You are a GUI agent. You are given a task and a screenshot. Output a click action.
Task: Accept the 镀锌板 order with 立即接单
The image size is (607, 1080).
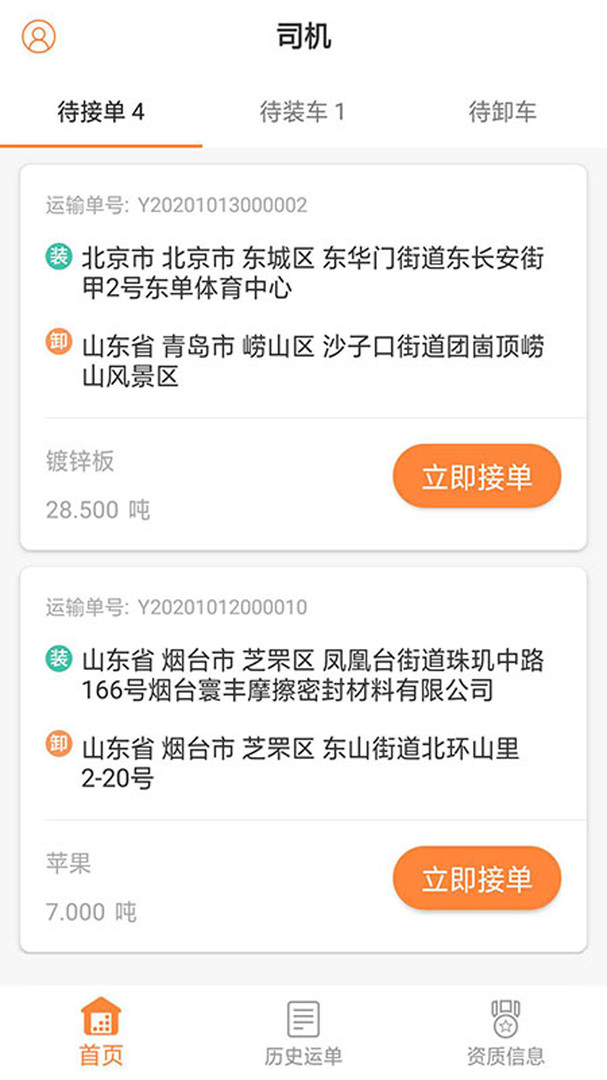pos(476,477)
